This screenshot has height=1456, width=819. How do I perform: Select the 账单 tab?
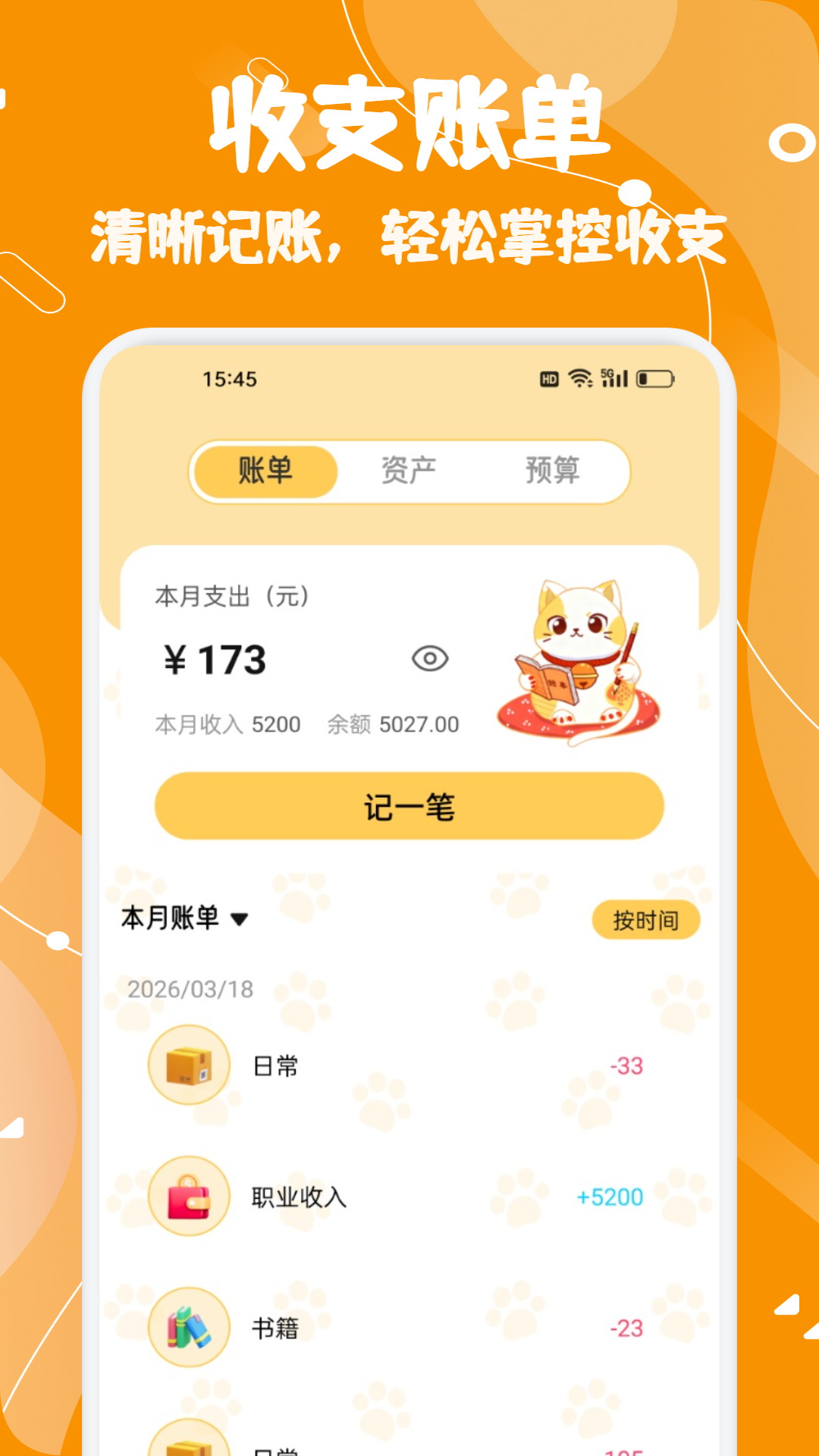click(264, 469)
